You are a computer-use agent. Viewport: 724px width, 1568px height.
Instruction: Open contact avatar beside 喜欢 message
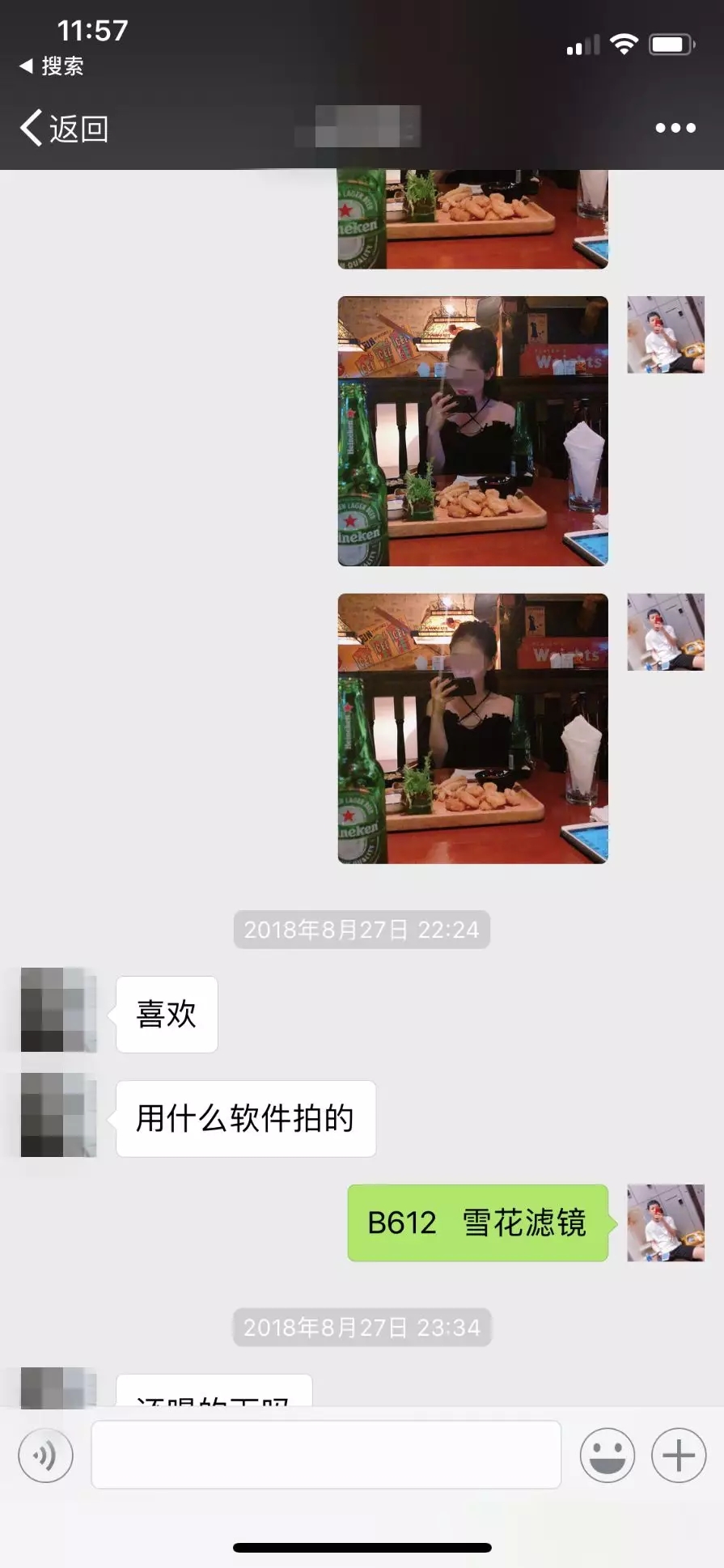click(x=58, y=1010)
